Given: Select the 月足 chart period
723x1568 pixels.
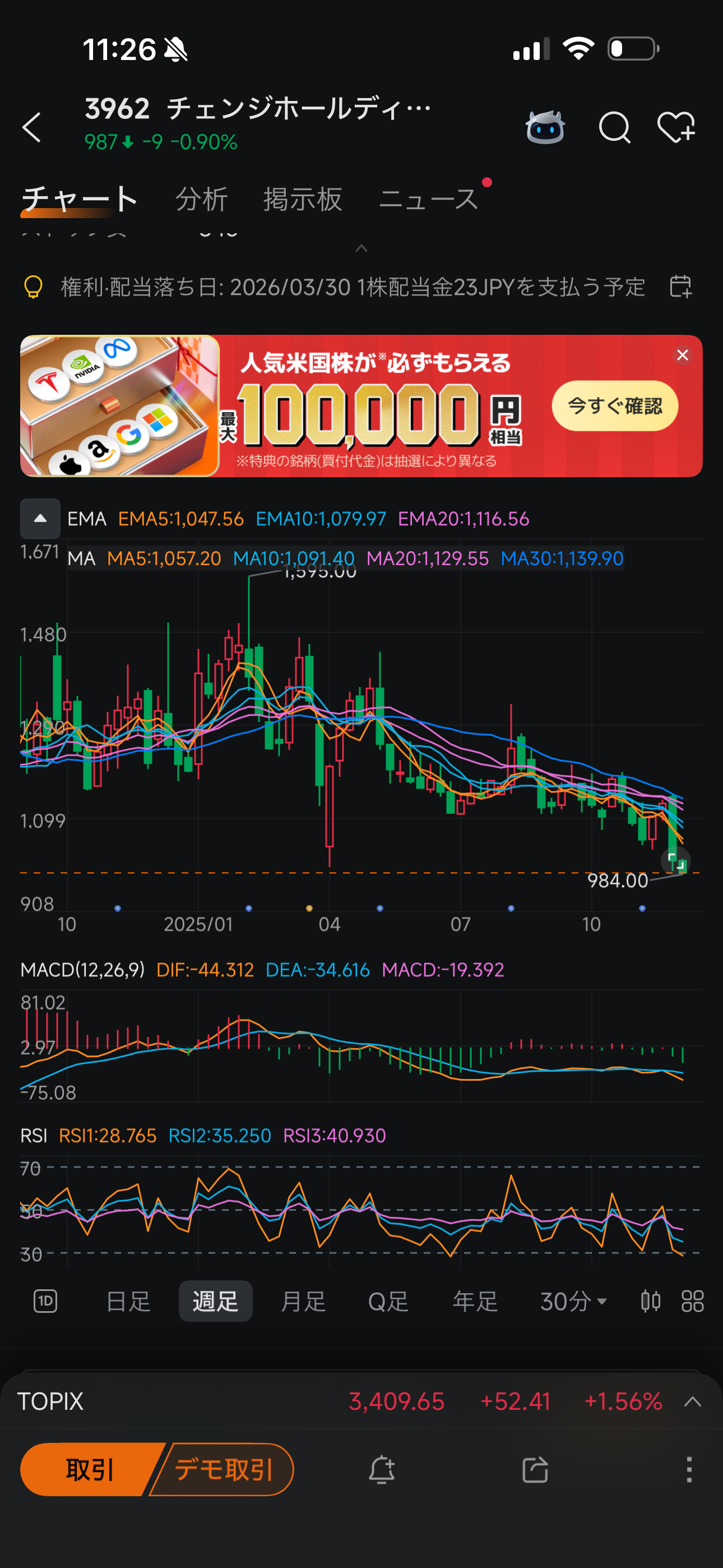Looking at the screenshot, I should pyautogui.click(x=303, y=1301).
